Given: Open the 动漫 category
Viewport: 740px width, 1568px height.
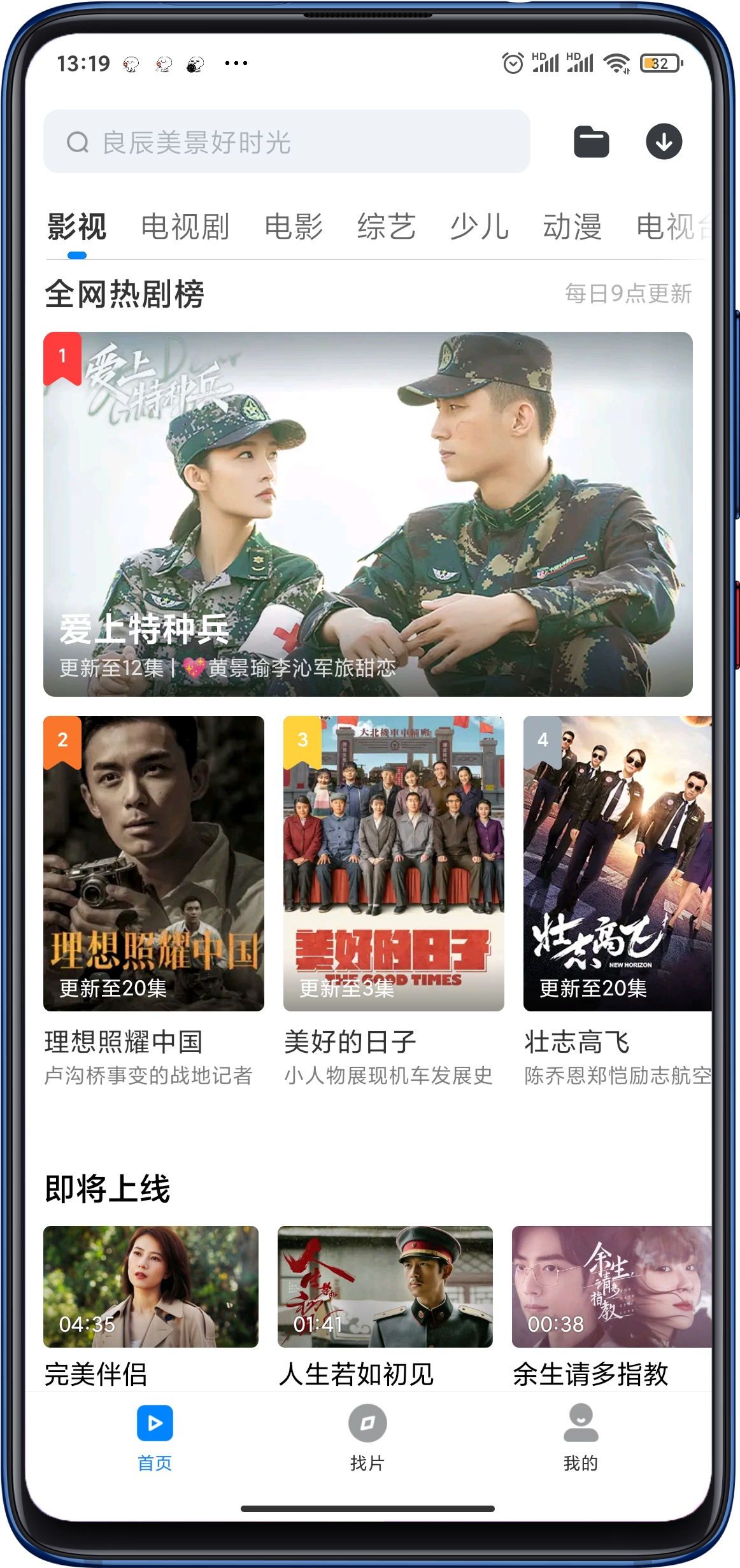Looking at the screenshot, I should (573, 227).
